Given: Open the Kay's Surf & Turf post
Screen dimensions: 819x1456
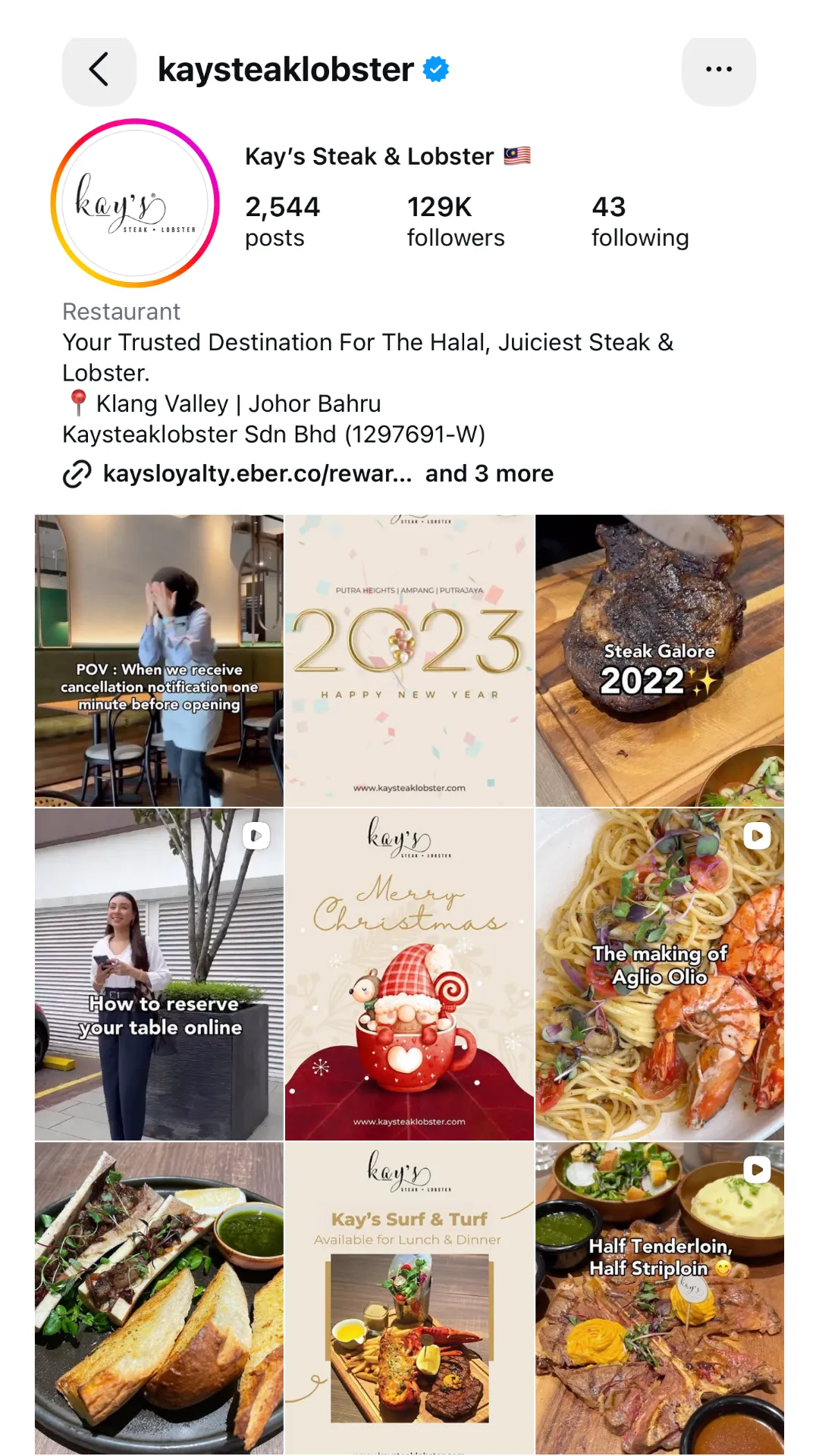Looking at the screenshot, I should click(x=409, y=1298).
